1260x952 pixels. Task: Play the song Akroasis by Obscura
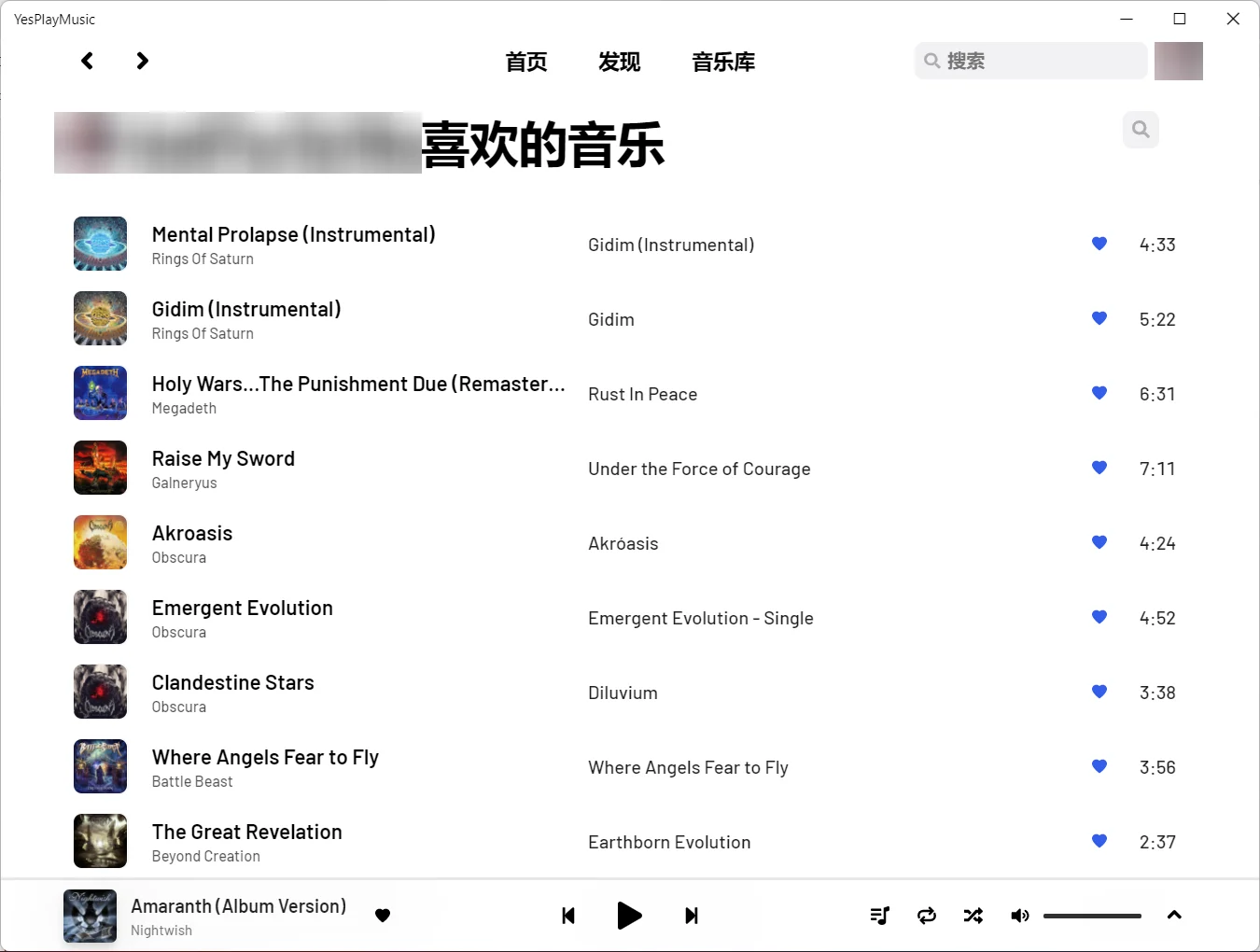[192, 533]
